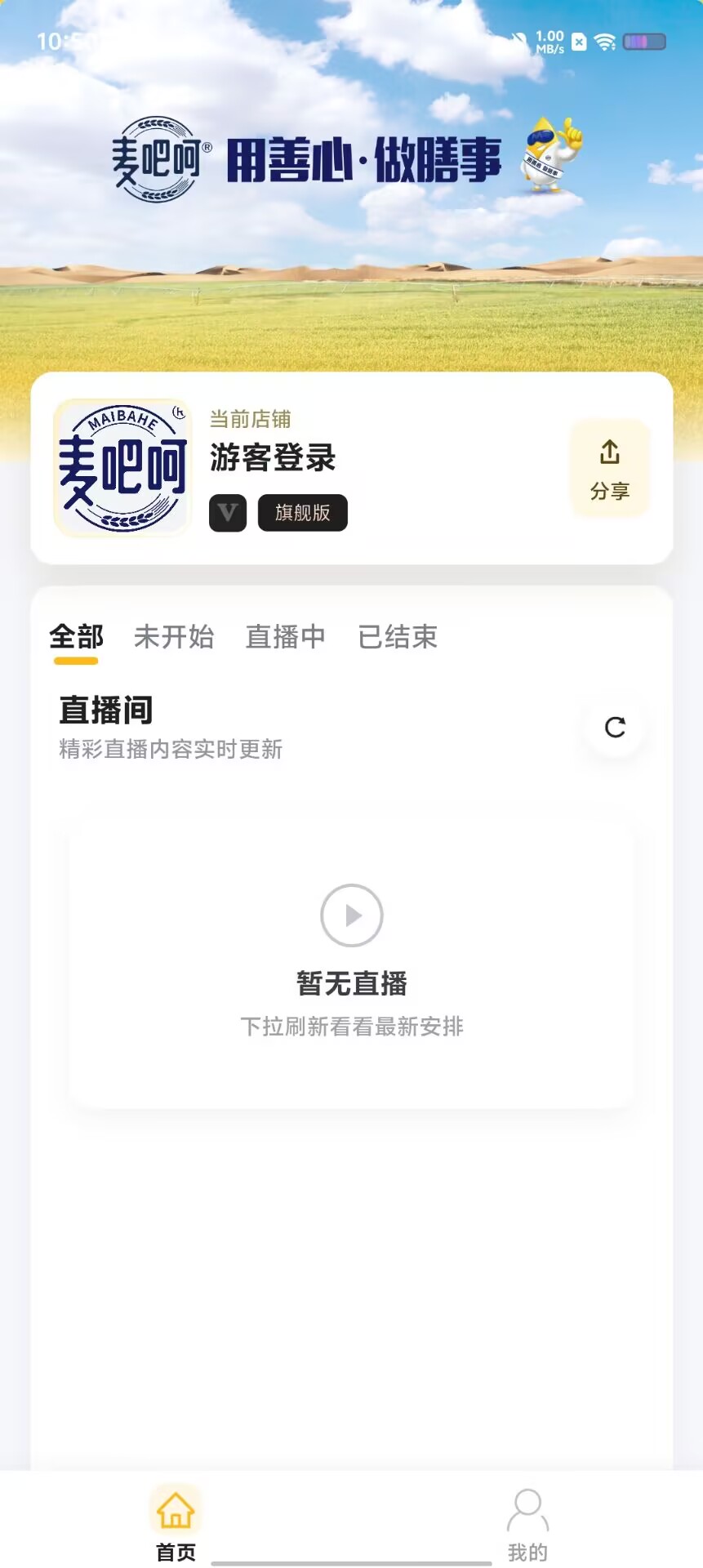Open the 我的 profile tab
The image size is (703, 1568).
point(527,1524)
